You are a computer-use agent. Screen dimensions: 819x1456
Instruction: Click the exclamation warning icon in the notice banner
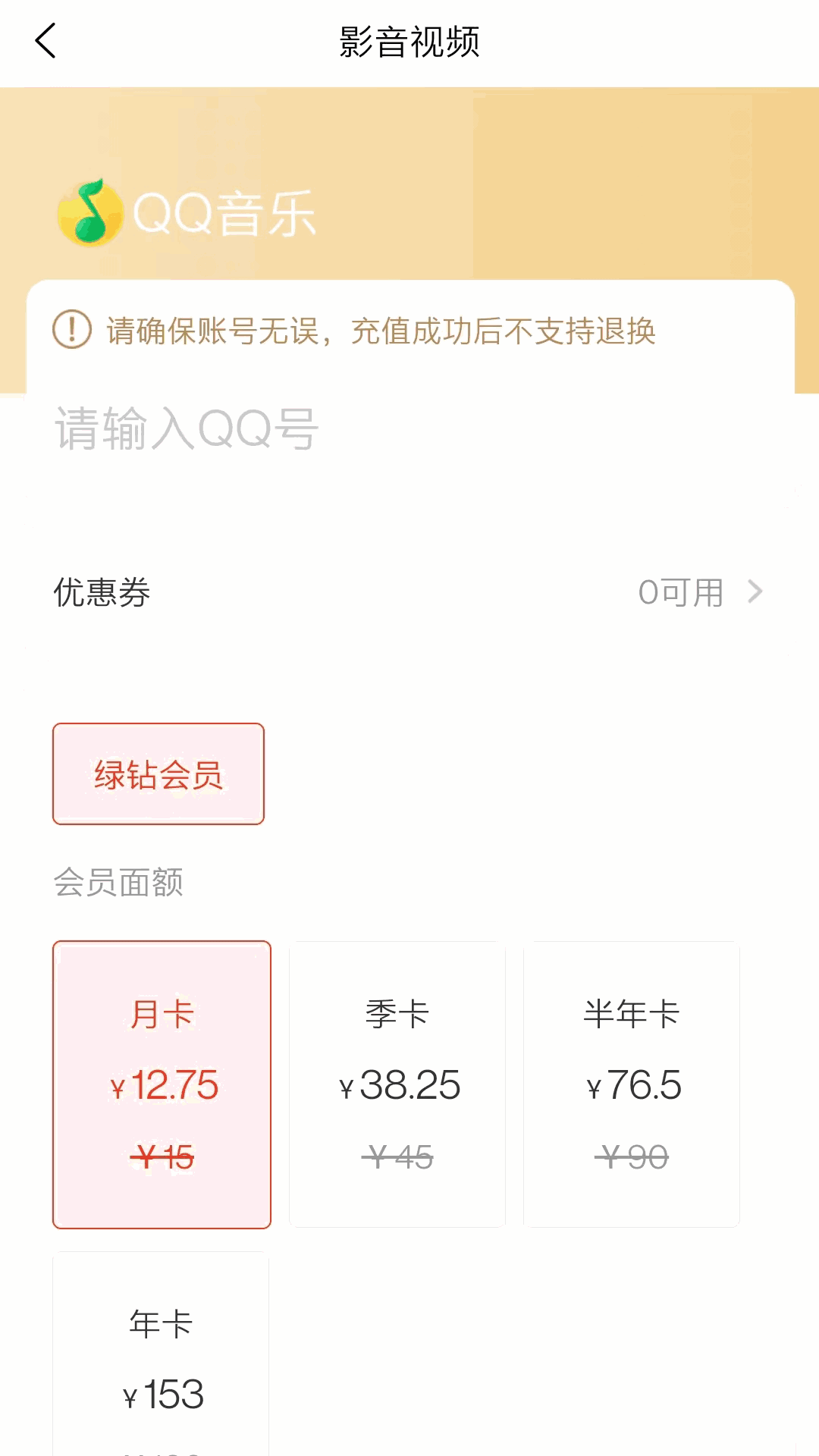(69, 330)
